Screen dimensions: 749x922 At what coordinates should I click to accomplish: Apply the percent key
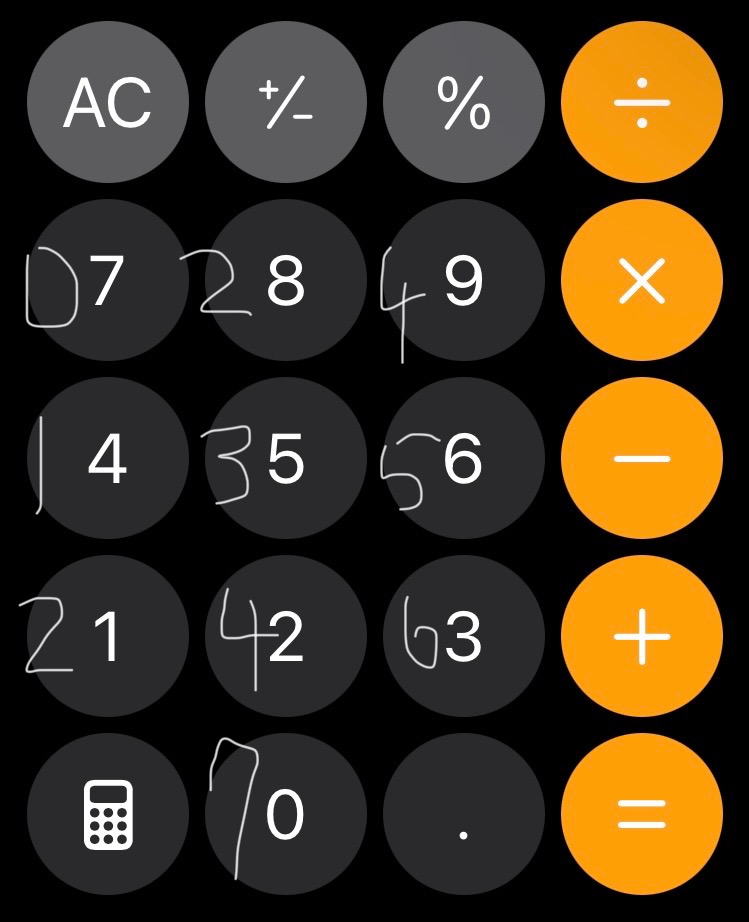463,102
